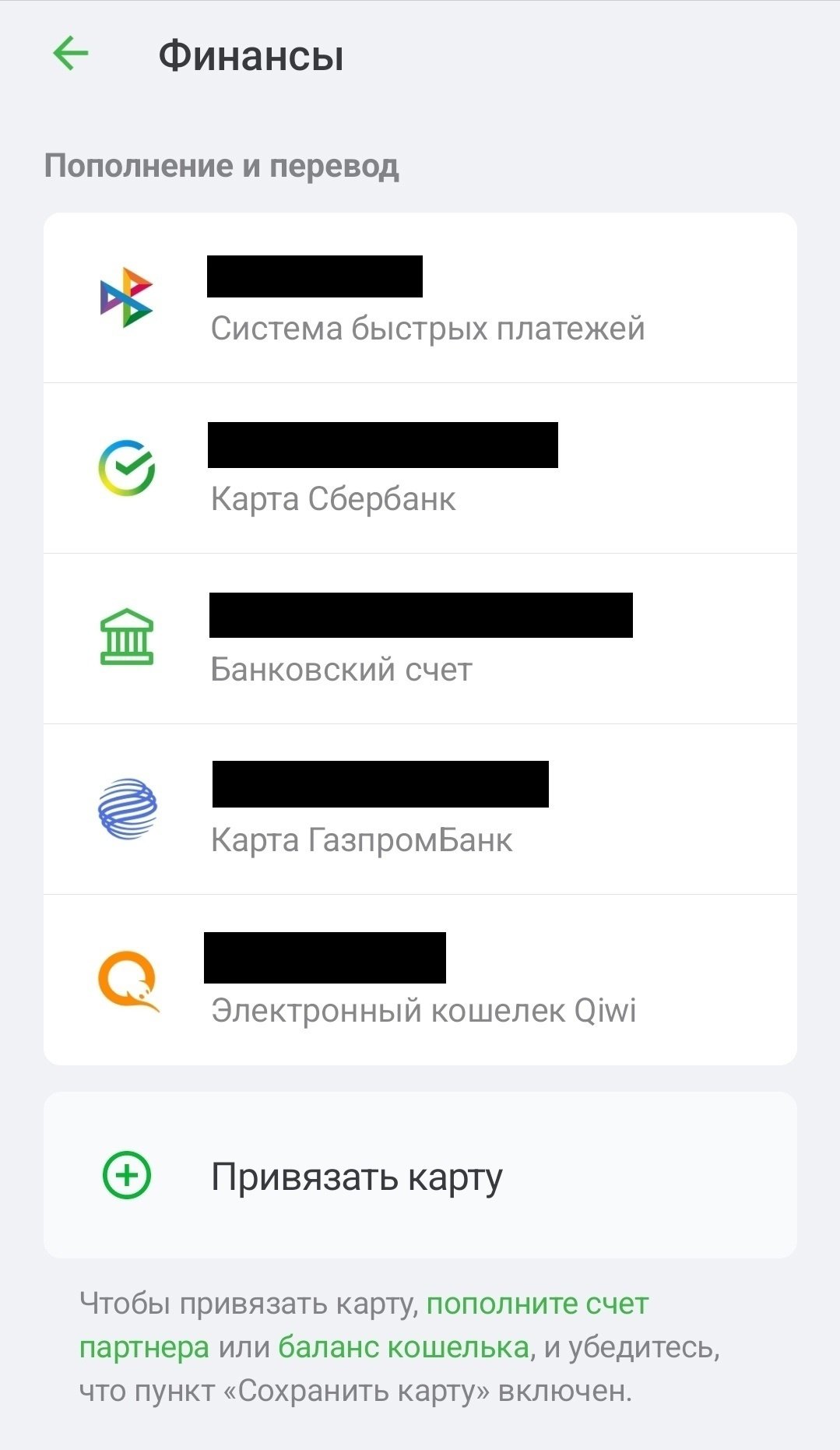Tap the Привязать карту button

(x=420, y=1176)
